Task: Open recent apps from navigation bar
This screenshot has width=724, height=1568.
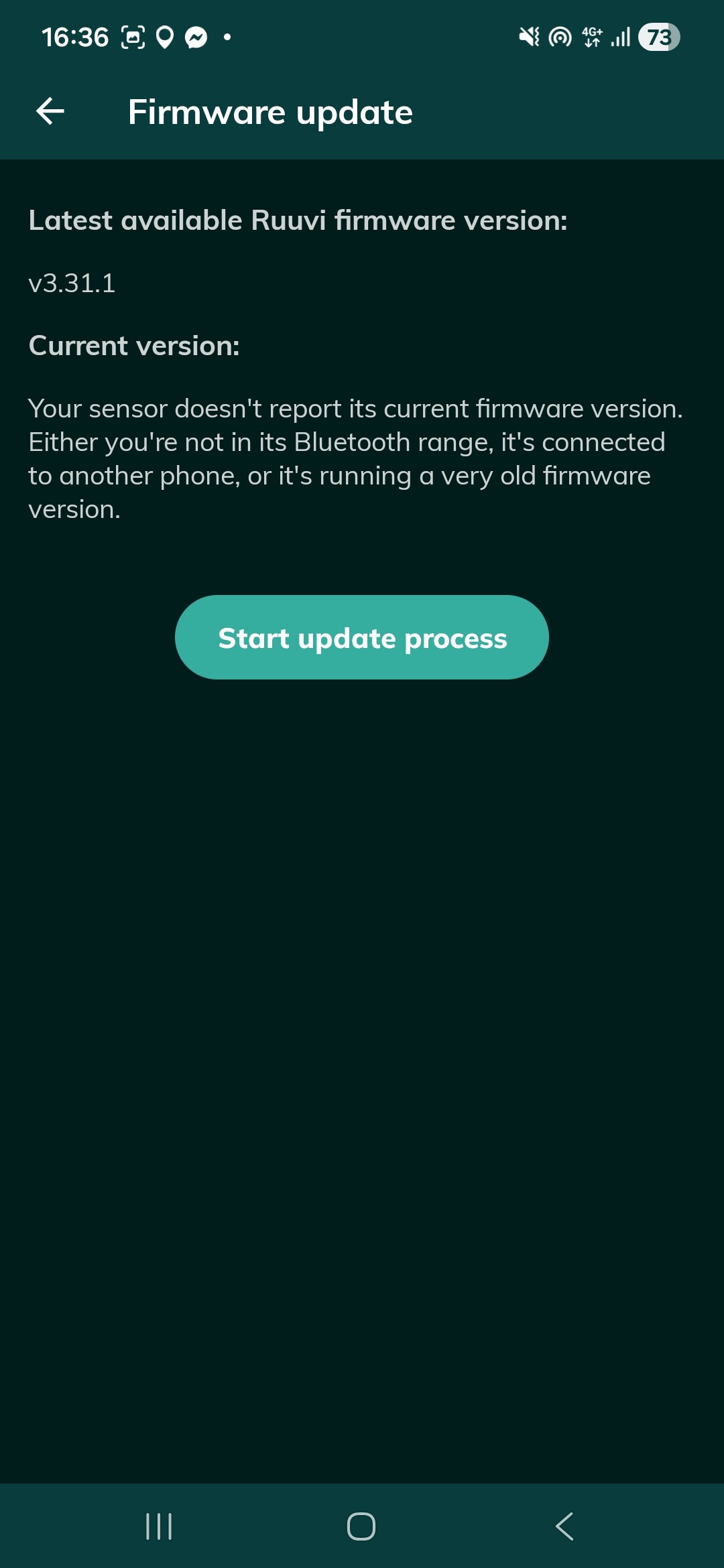Action: pyautogui.click(x=159, y=1526)
